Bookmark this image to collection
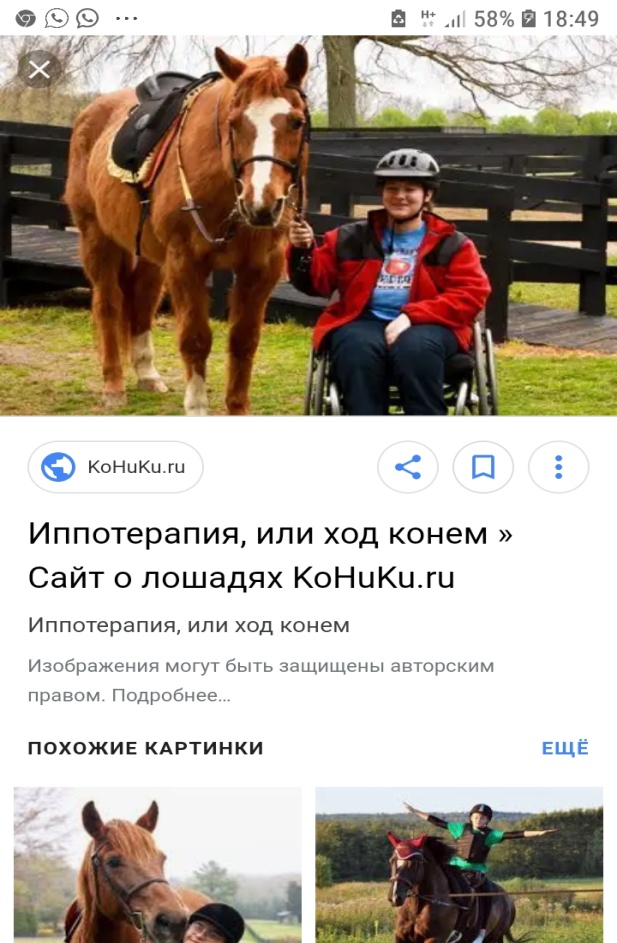617x943 pixels. point(483,467)
